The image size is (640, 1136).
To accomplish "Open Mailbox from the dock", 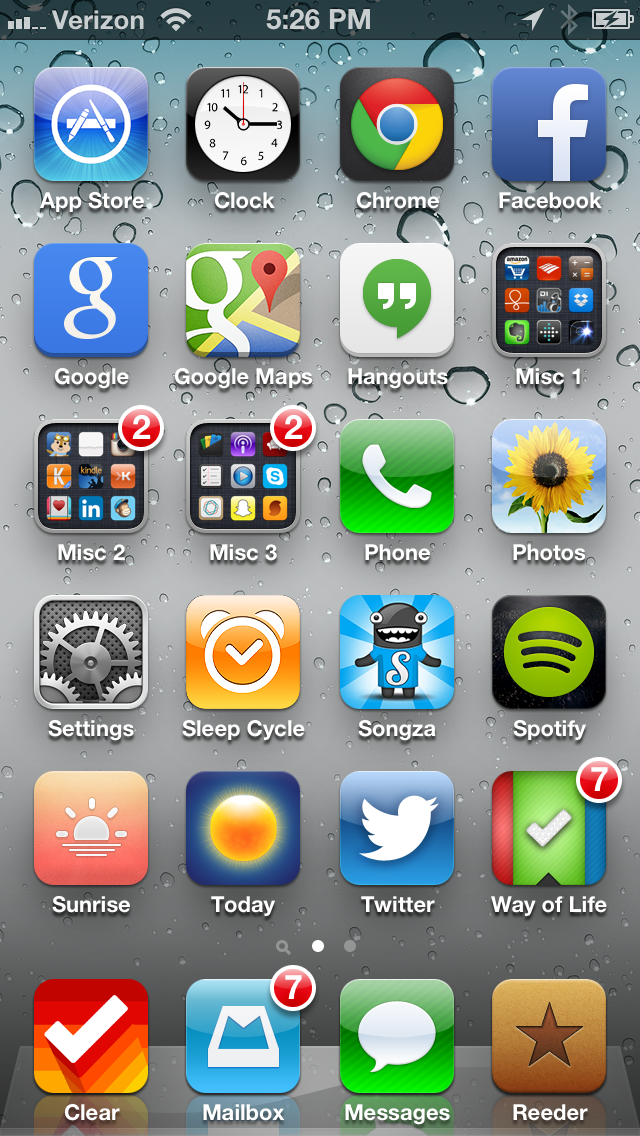I will (x=243, y=1037).
